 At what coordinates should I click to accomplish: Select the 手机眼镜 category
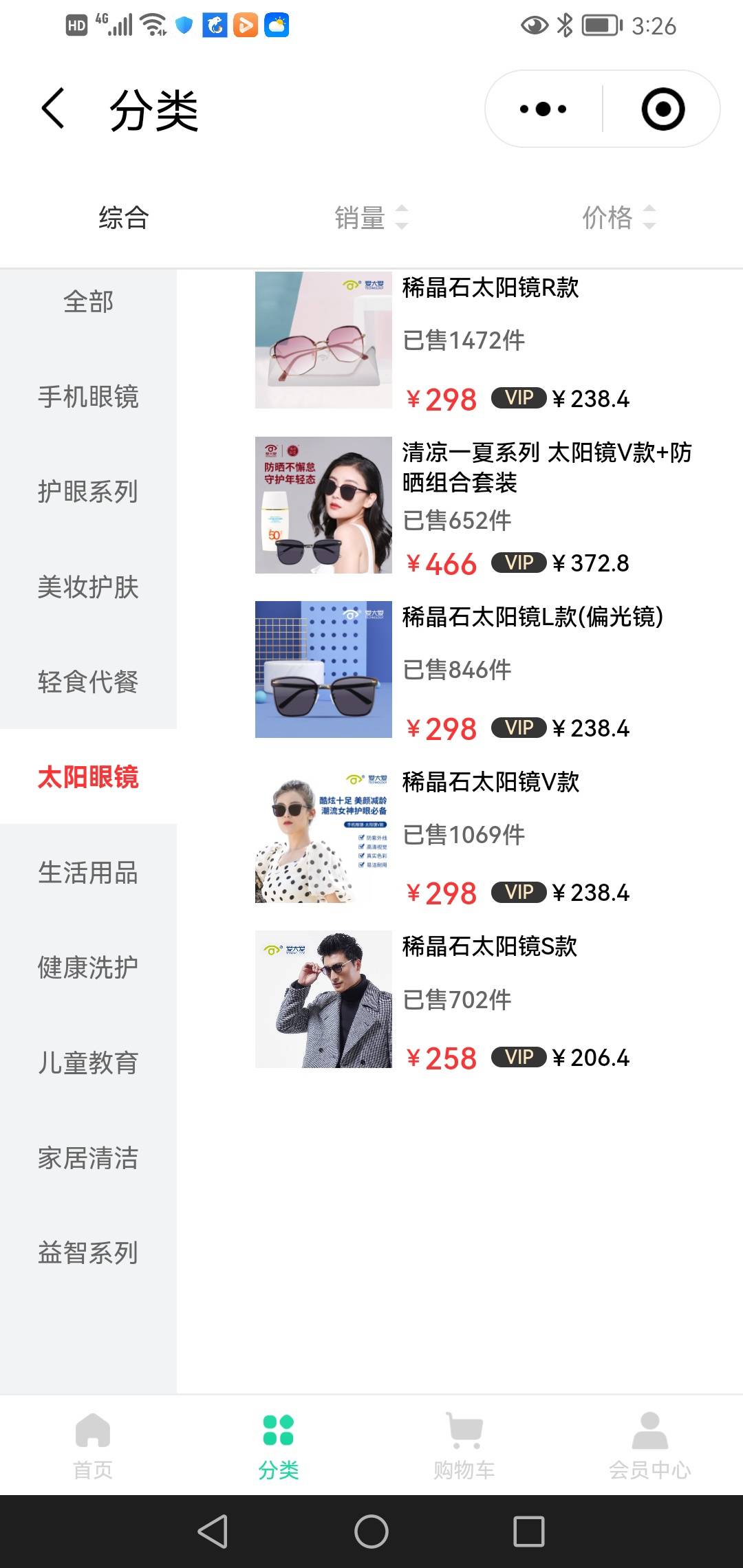88,397
